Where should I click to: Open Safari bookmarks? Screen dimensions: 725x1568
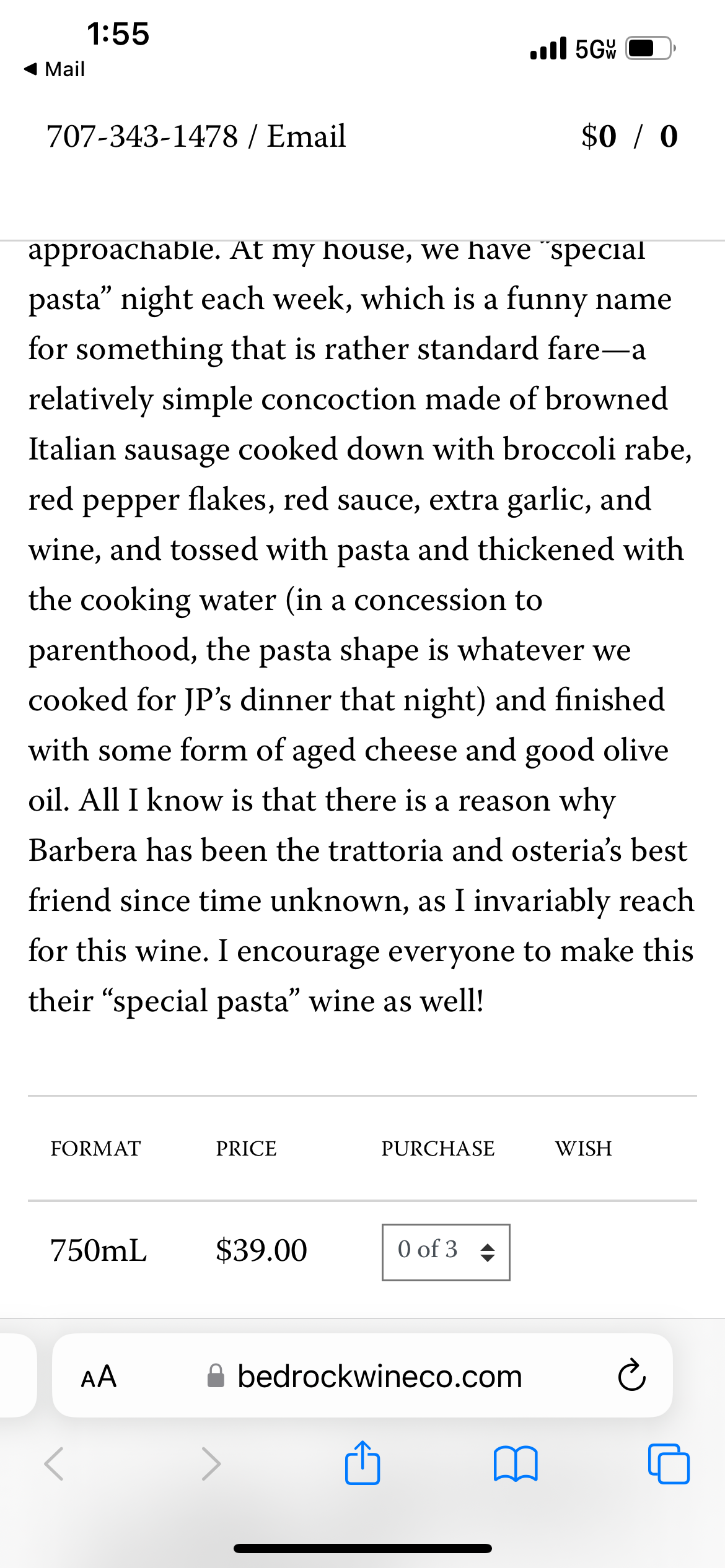(x=516, y=1463)
